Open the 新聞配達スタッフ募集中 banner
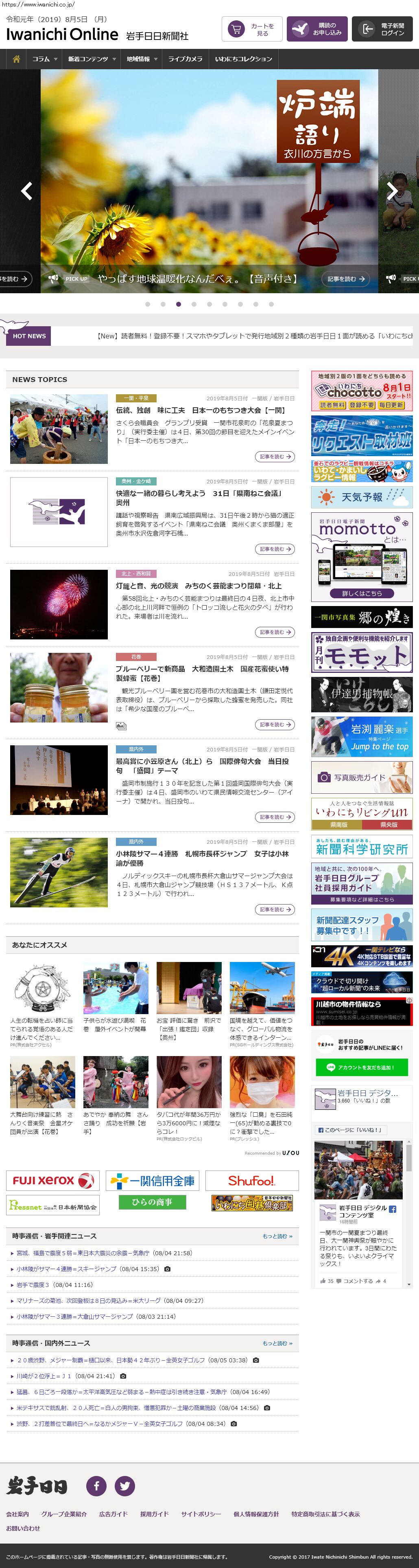The height and width of the screenshot is (1568, 419). pos(361,925)
